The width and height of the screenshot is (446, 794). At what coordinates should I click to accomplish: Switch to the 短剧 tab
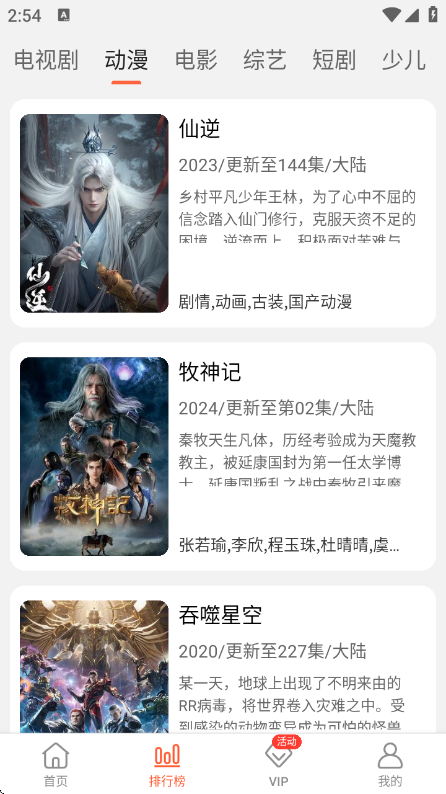pos(334,60)
